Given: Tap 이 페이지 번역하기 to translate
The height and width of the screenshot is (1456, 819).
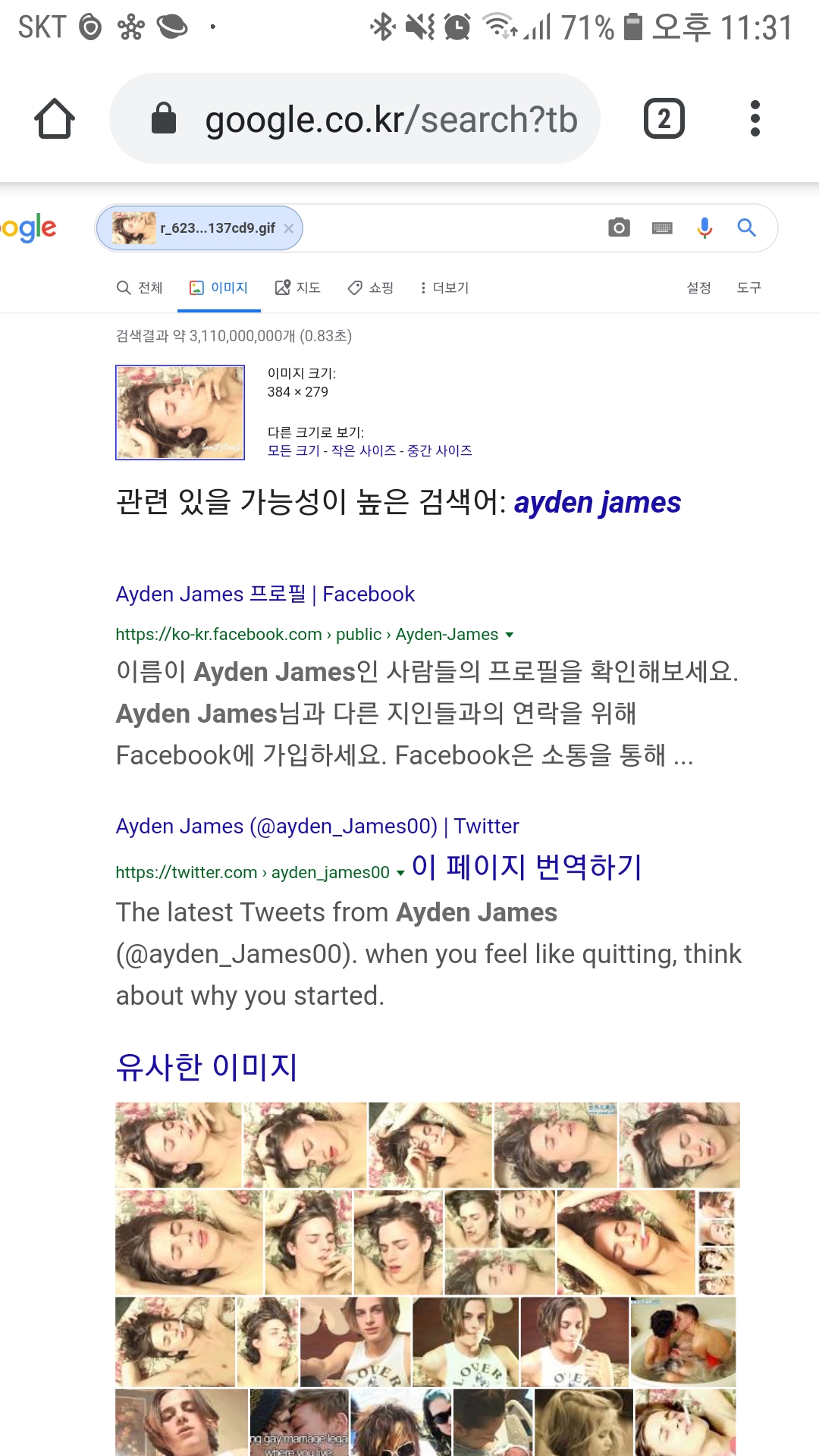Looking at the screenshot, I should pyautogui.click(x=527, y=868).
